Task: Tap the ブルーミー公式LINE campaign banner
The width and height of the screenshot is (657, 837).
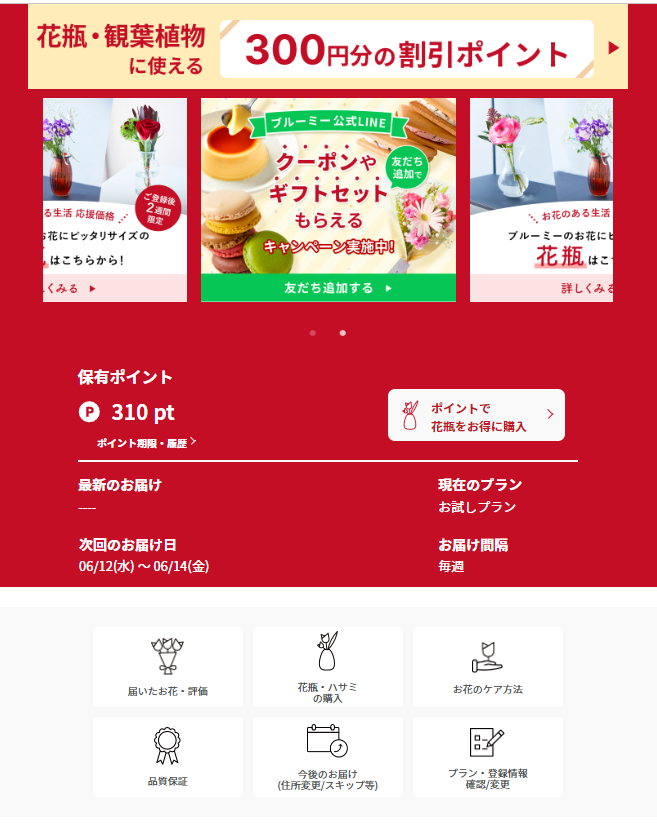Action: click(328, 200)
